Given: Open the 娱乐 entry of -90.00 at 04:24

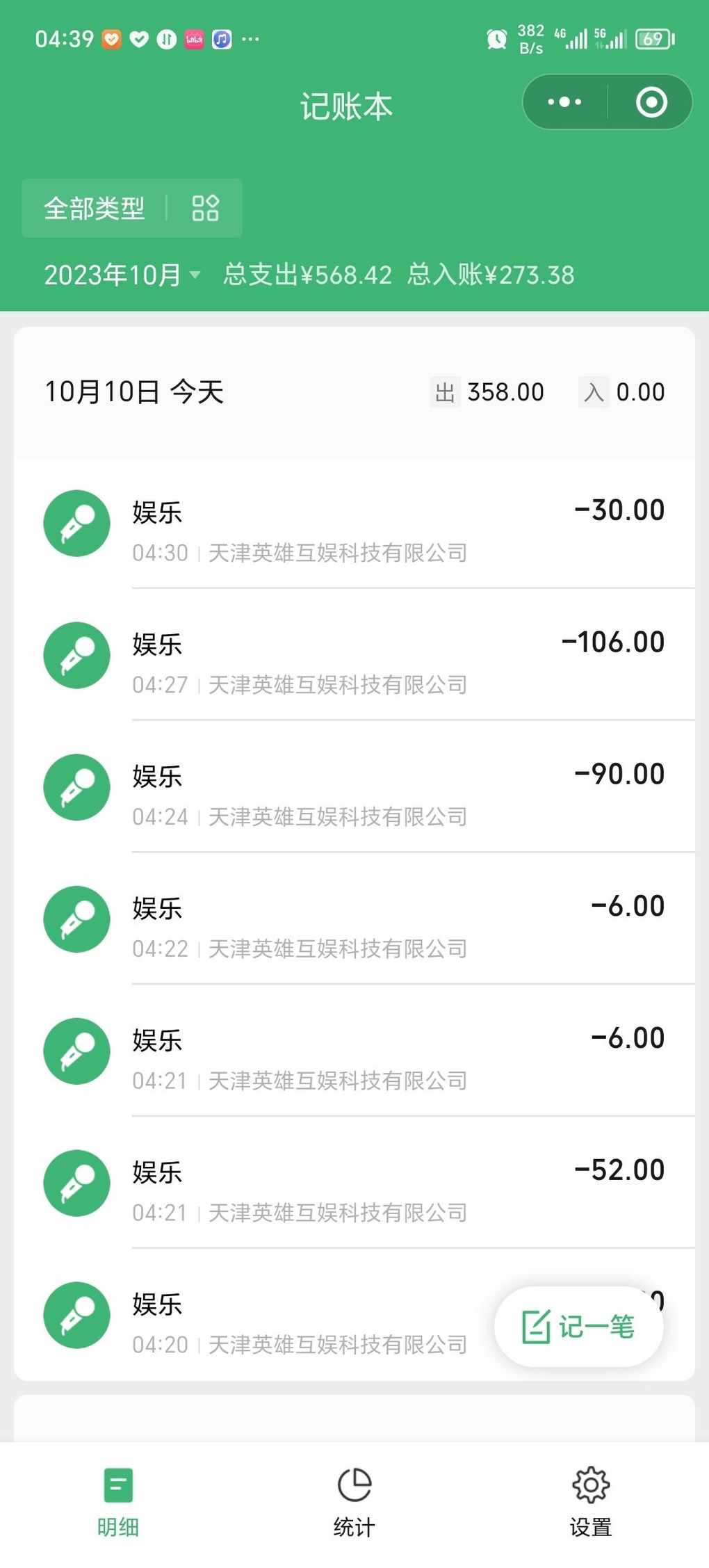Looking at the screenshot, I should [x=354, y=787].
